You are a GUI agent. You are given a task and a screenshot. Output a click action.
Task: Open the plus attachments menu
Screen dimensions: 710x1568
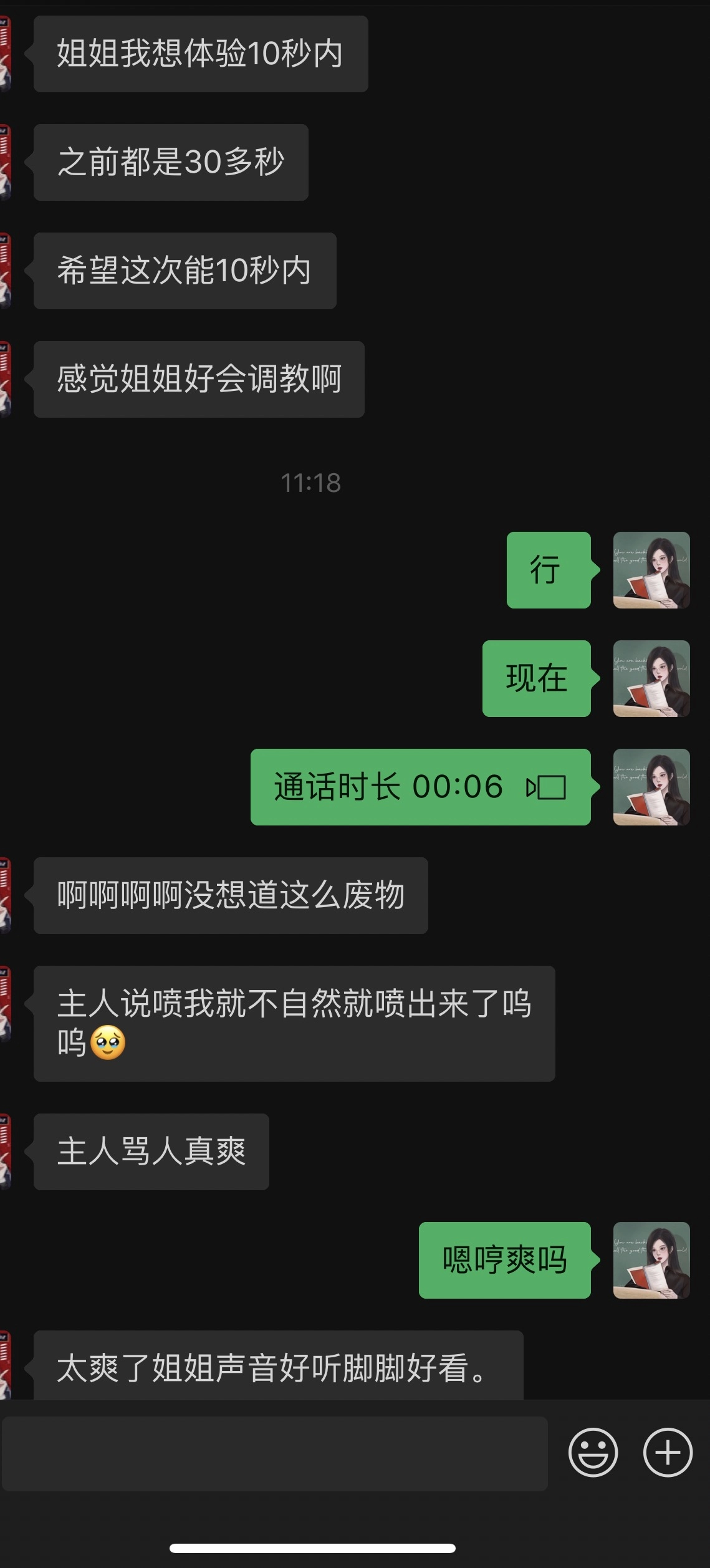(668, 1453)
